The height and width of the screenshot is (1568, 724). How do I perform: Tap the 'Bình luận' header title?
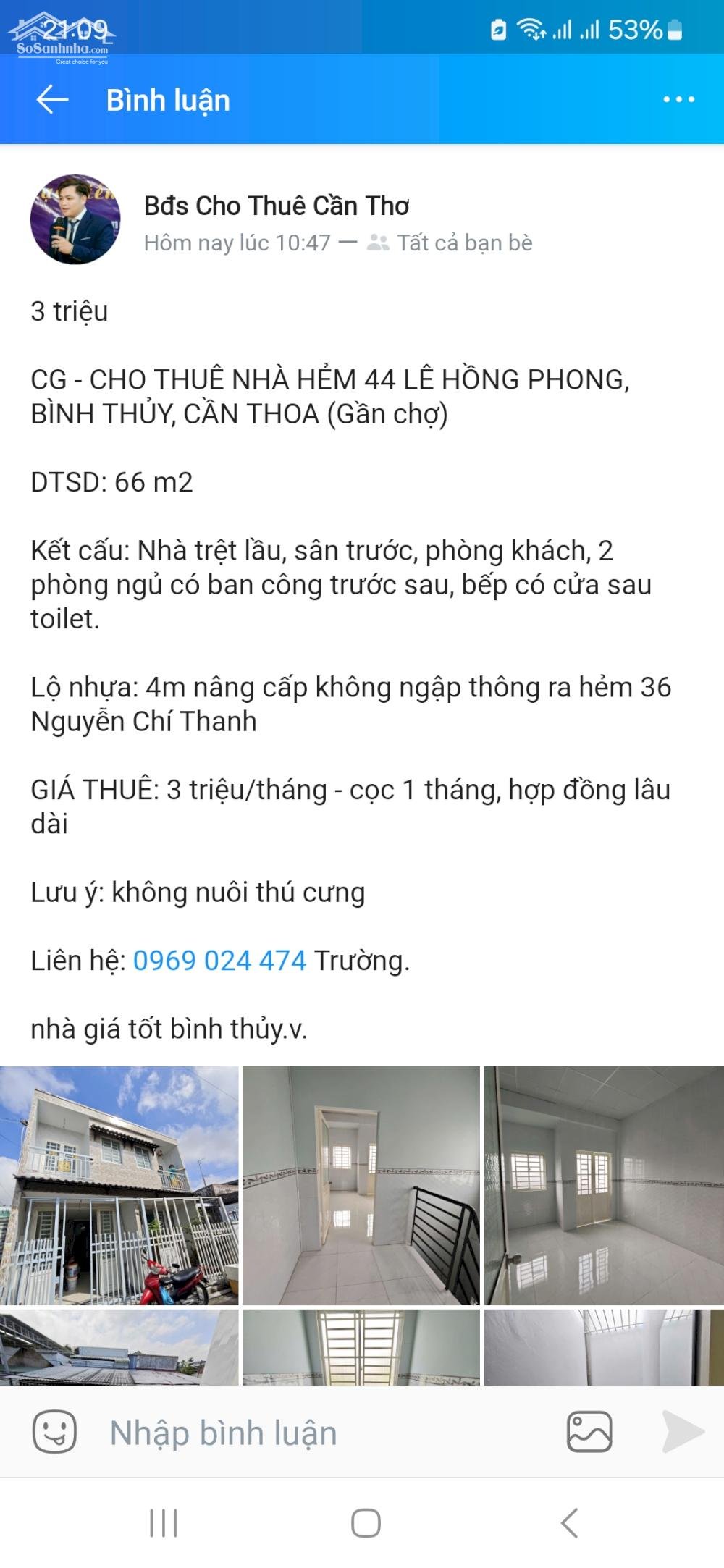tap(167, 100)
